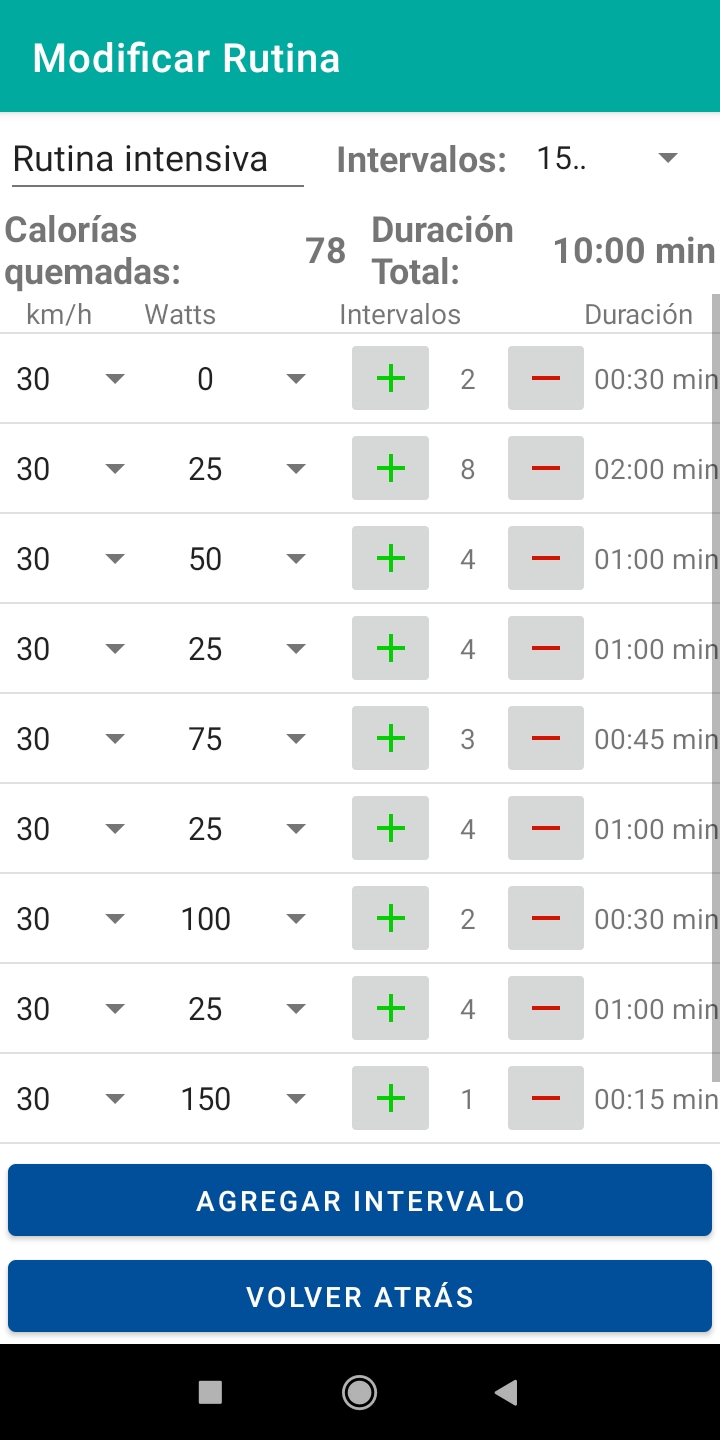Select the km/h dropdown in the 100 watts row

pyautogui.click(x=70, y=919)
